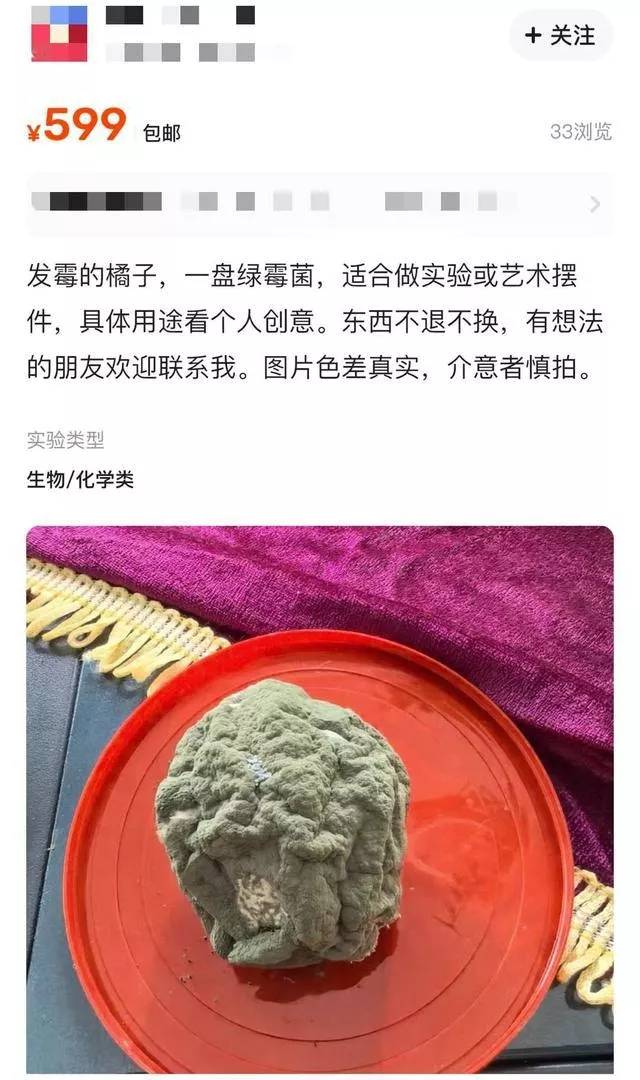Viewport: 640px width, 1080px height.
Task: Expand the blurred info row with the chevron
Action: point(595,204)
